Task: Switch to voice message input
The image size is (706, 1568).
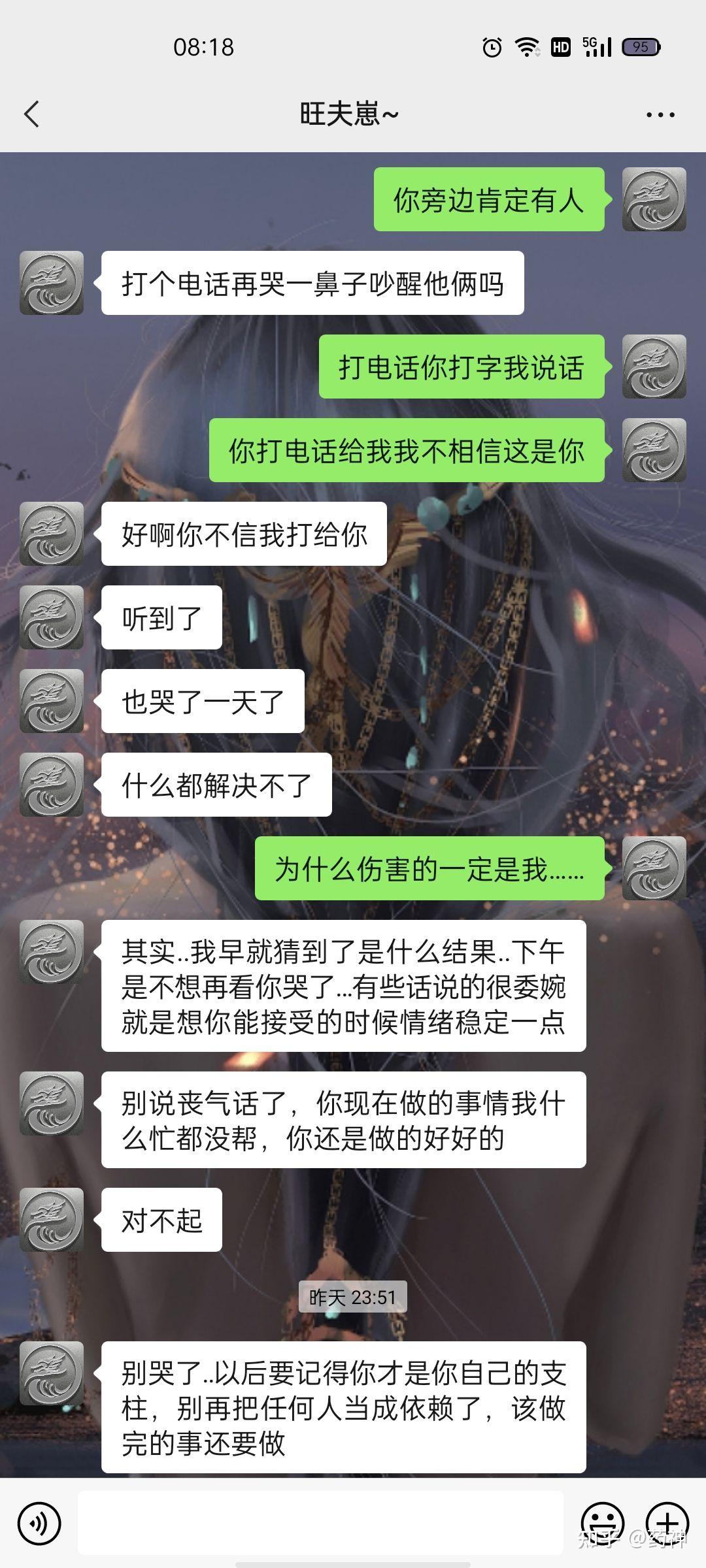Action: point(39,1524)
